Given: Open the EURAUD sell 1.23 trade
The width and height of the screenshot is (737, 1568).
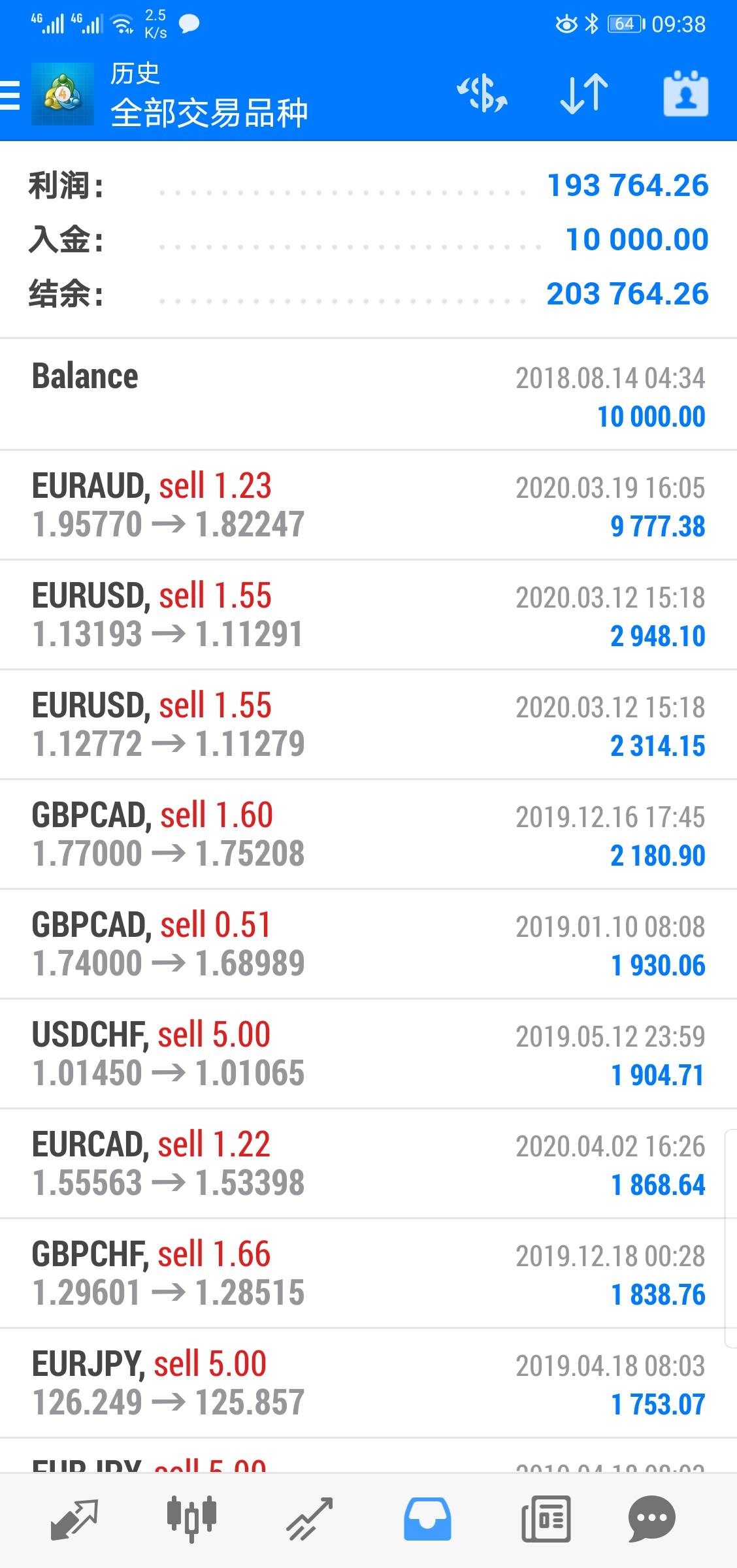Looking at the screenshot, I should 368,505.
